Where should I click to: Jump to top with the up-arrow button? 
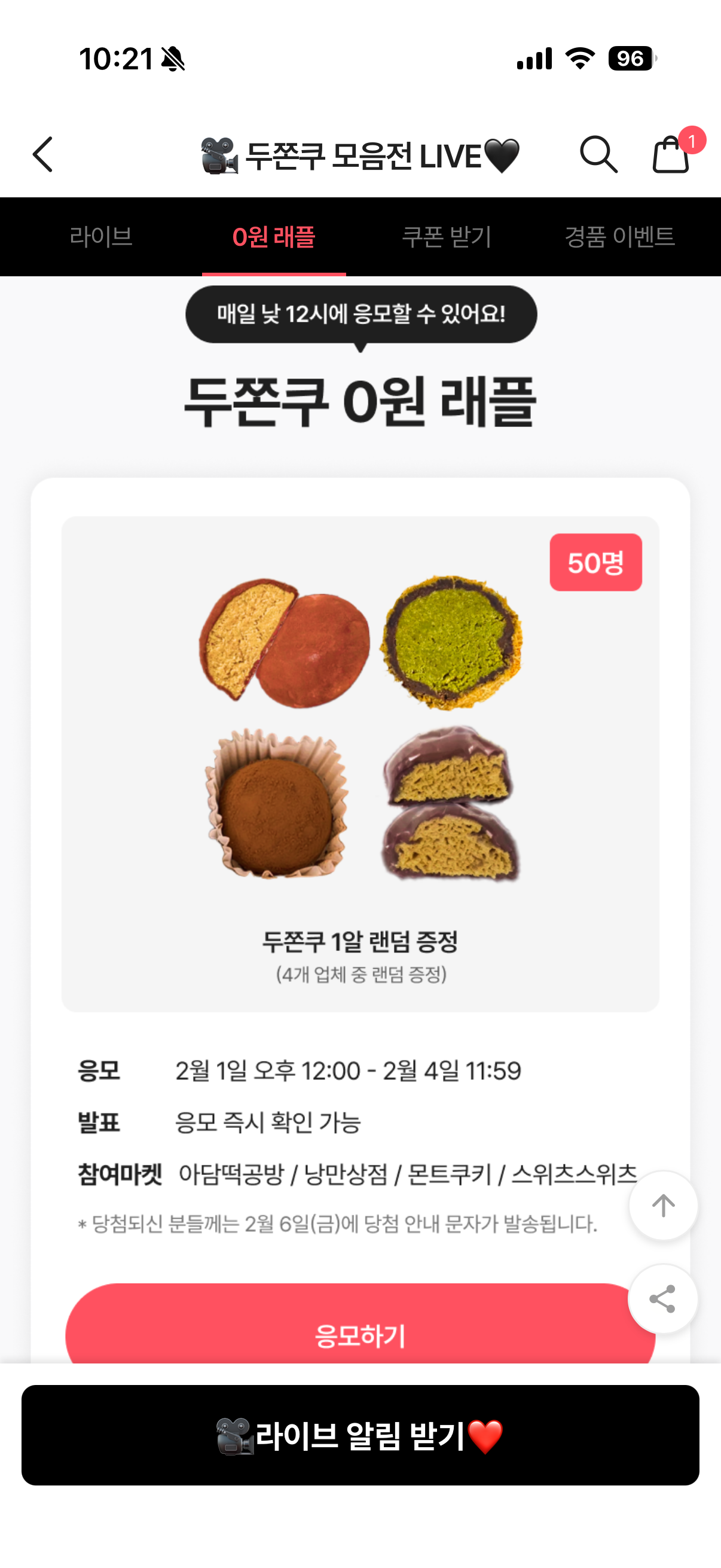coord(663,1205)
